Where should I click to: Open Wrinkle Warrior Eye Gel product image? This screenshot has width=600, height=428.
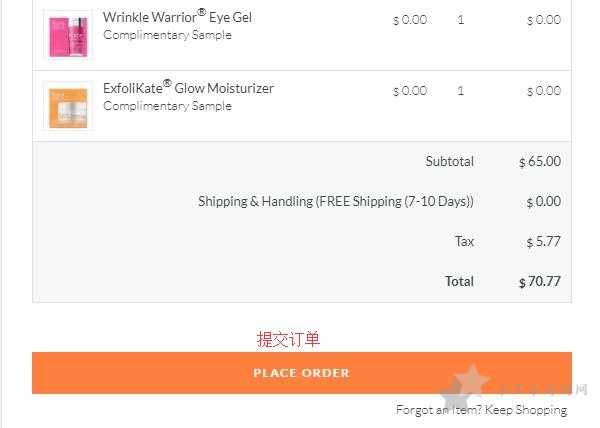[67, 34]
